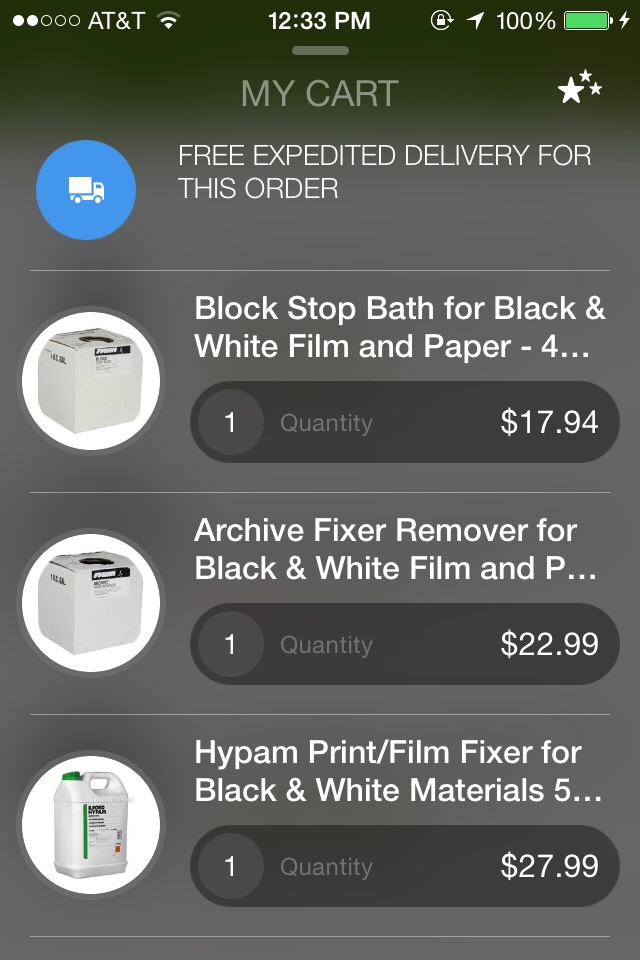View Block Stop Bath product details
This screenshot has height=960, width=640.
pyautogui.click(x=400, y=326)
